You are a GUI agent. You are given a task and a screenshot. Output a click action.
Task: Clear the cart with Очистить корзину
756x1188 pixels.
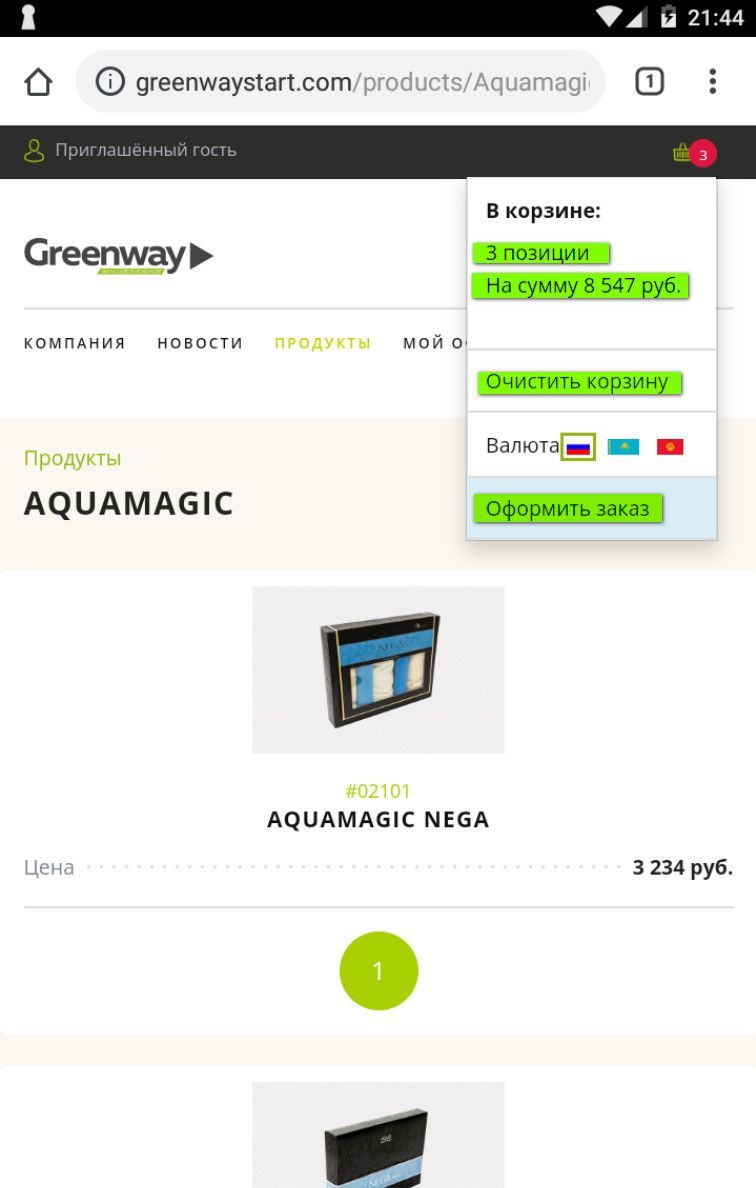pyautogui.click(x=578, y=382)
